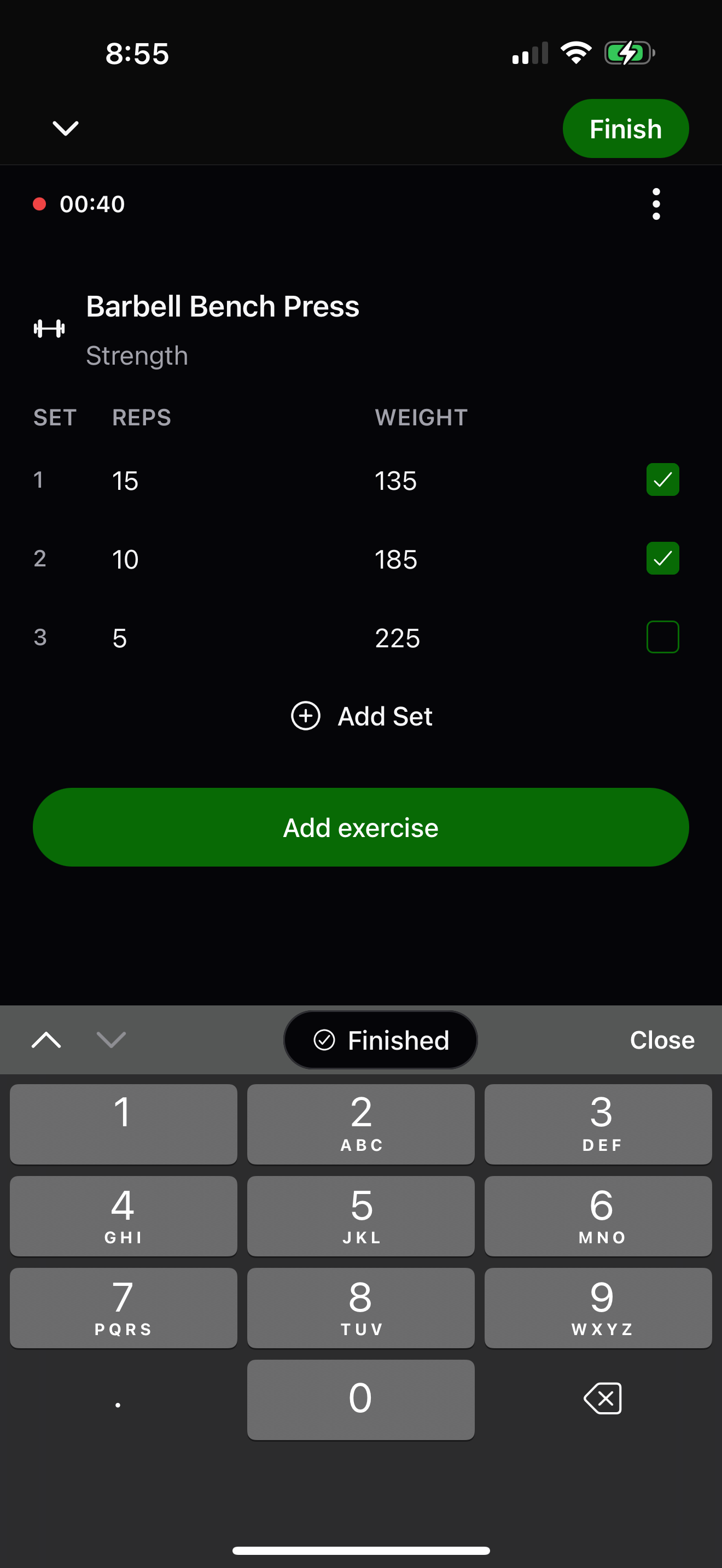This screenshot has width=722, height=1568.
Task: Uncheck the completed checkbox for set 1
Action: point(662,479)
